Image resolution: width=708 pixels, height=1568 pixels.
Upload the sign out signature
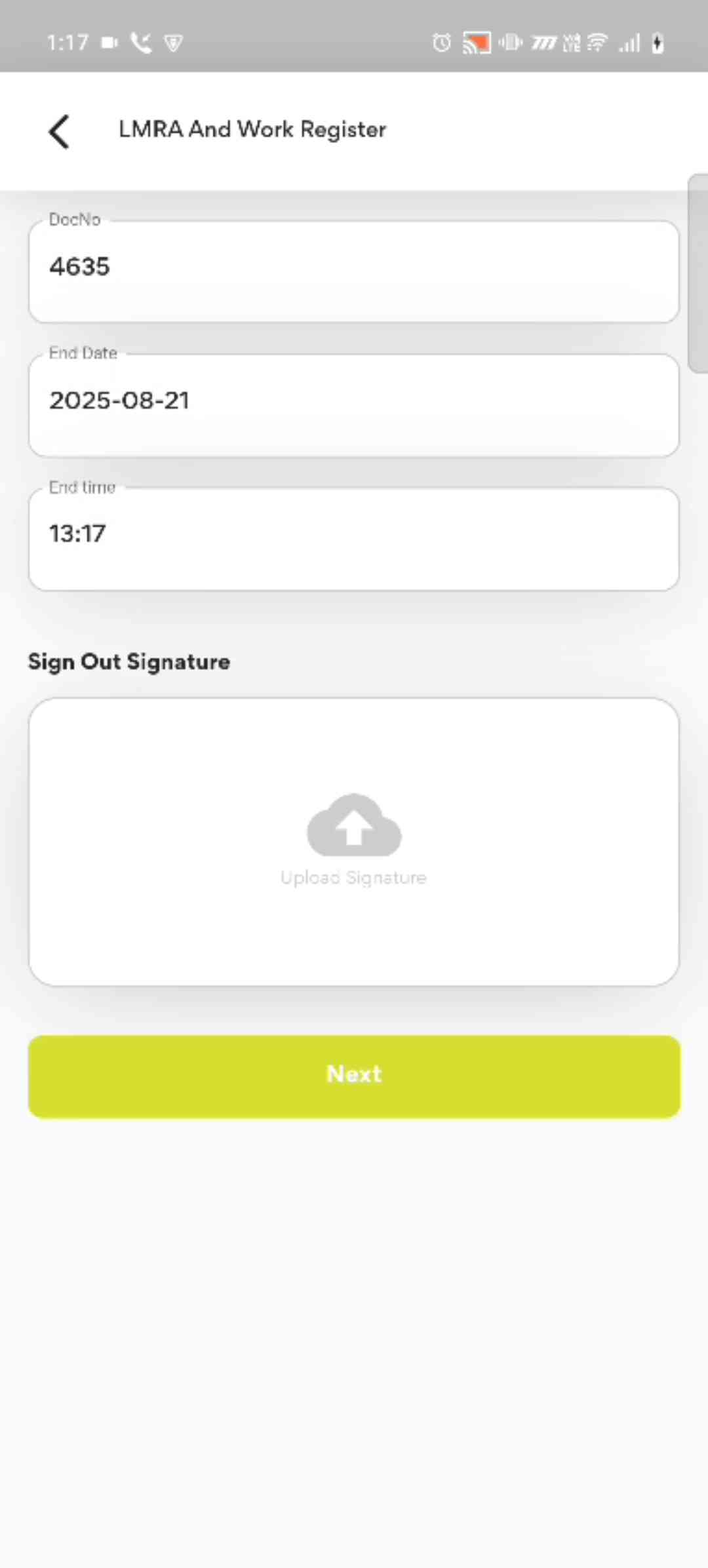[x=354, y=841]
